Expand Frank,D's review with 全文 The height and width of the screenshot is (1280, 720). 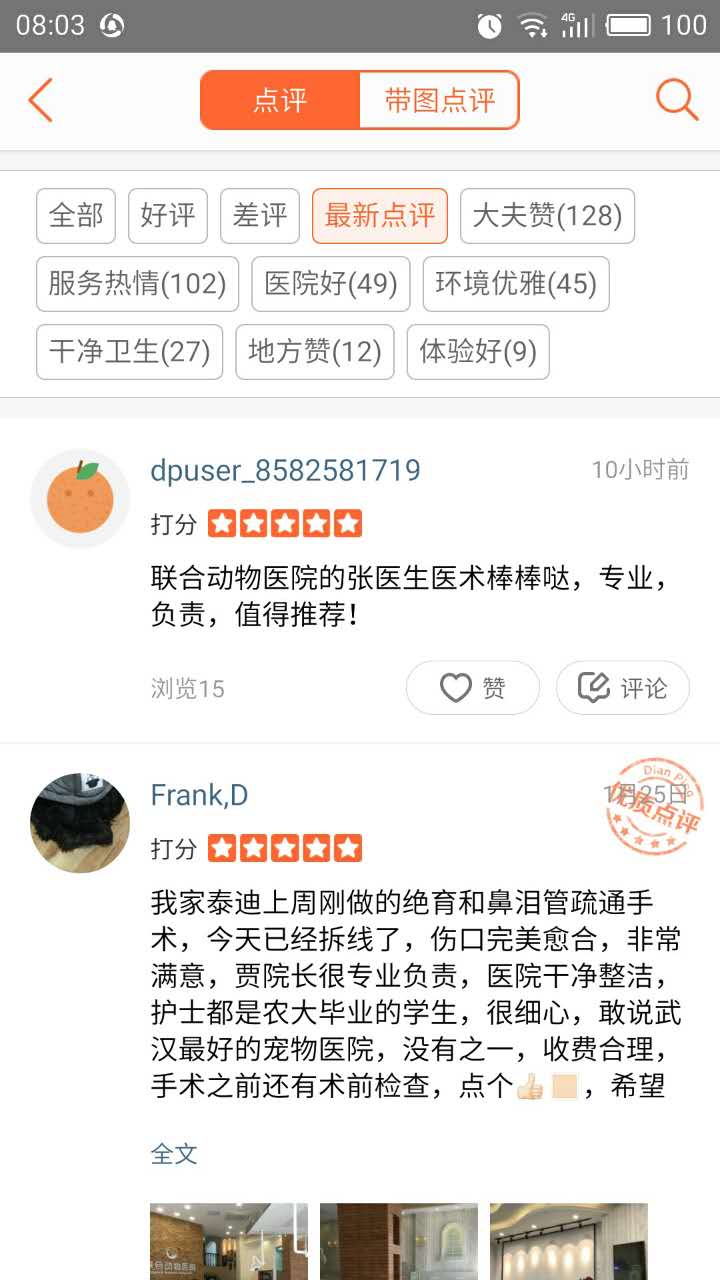point(174,1153)
